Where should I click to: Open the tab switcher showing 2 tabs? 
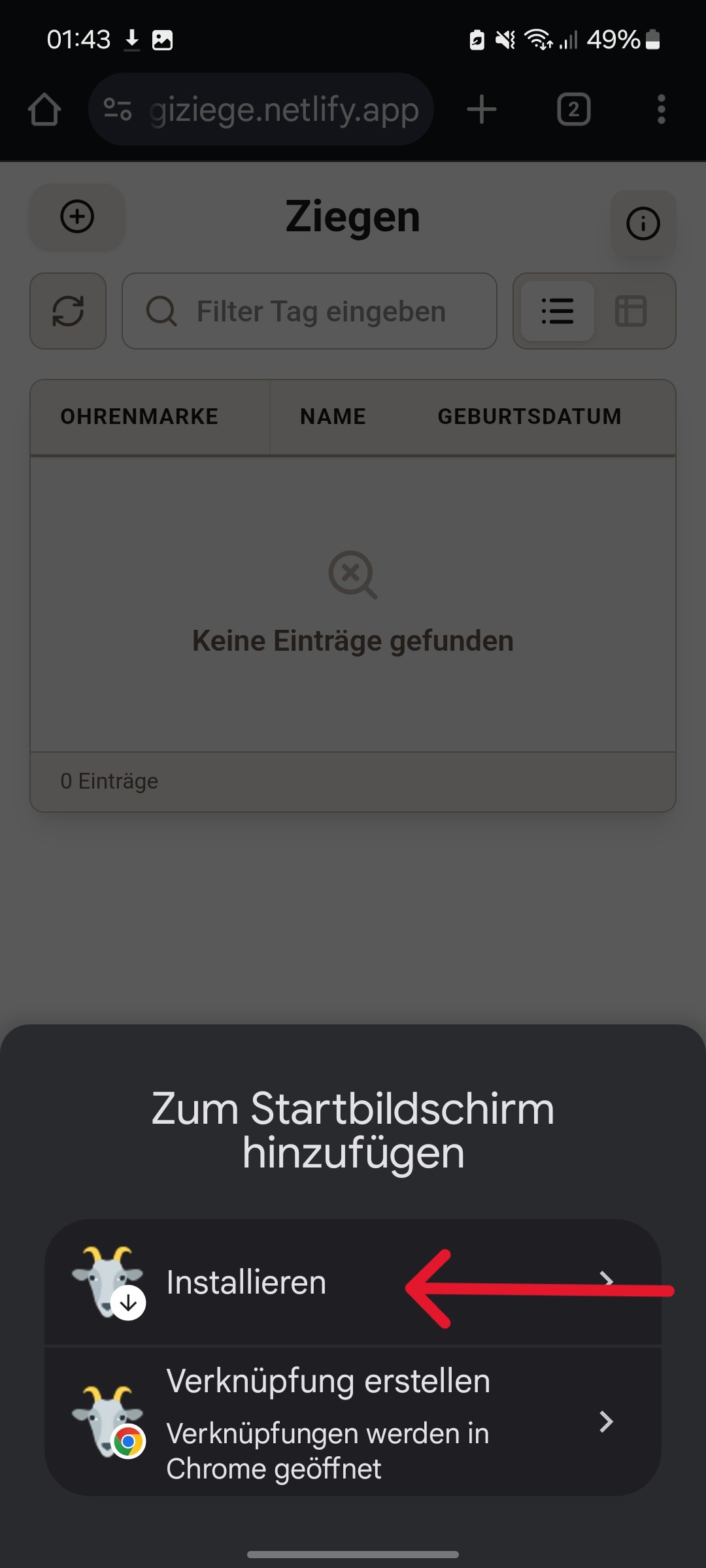573,109
